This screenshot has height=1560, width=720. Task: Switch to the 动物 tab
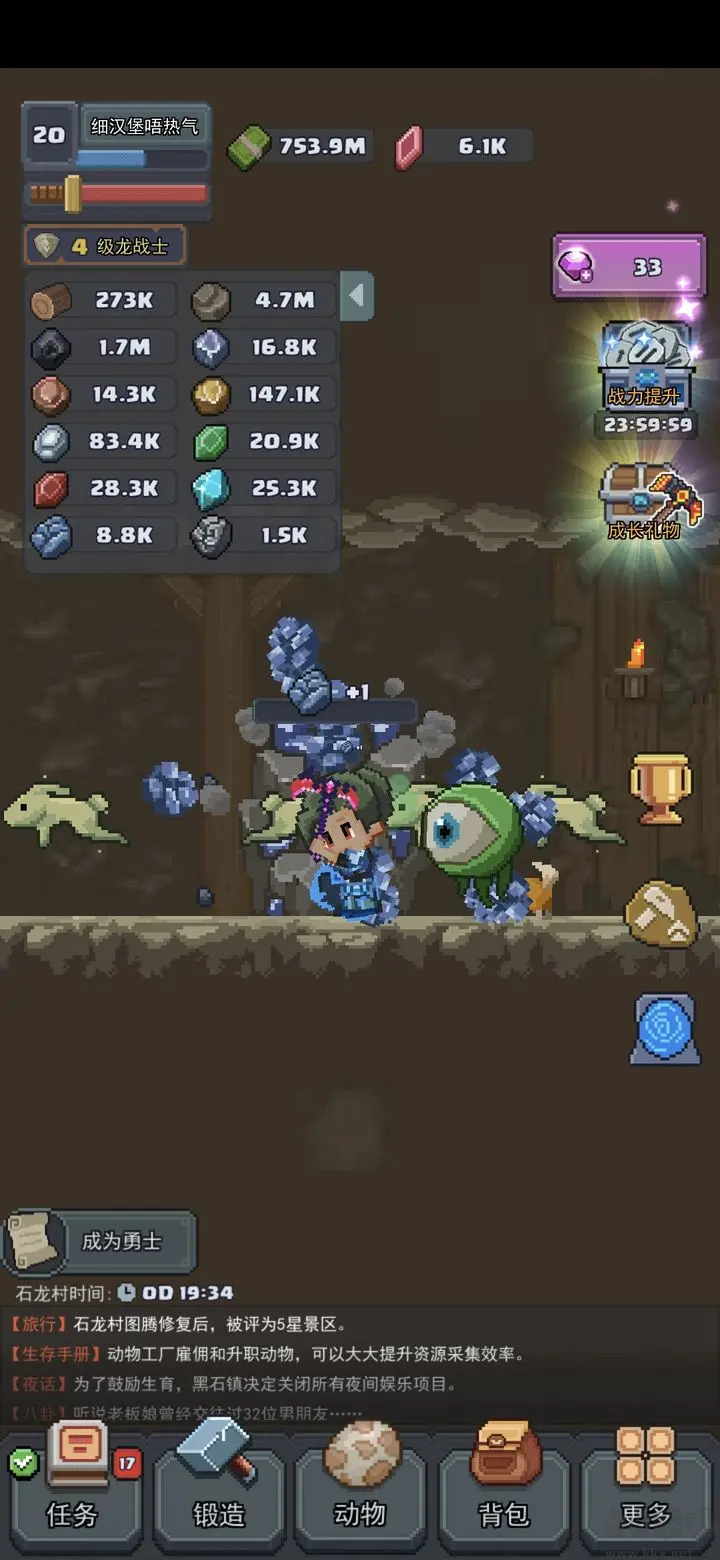pos(360,1492)
